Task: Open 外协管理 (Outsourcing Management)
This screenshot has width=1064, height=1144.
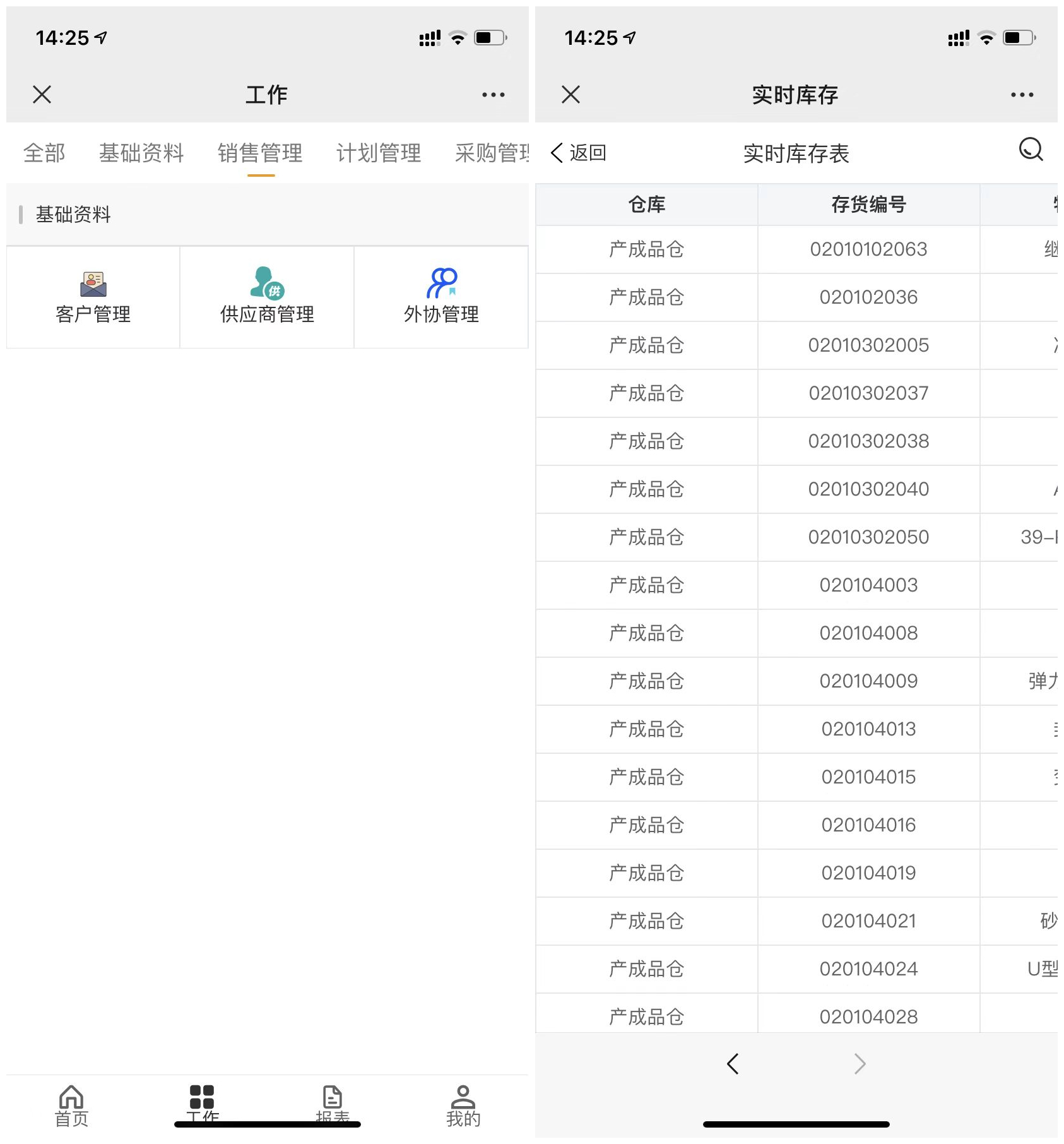Action: click(x=440, y=297)
